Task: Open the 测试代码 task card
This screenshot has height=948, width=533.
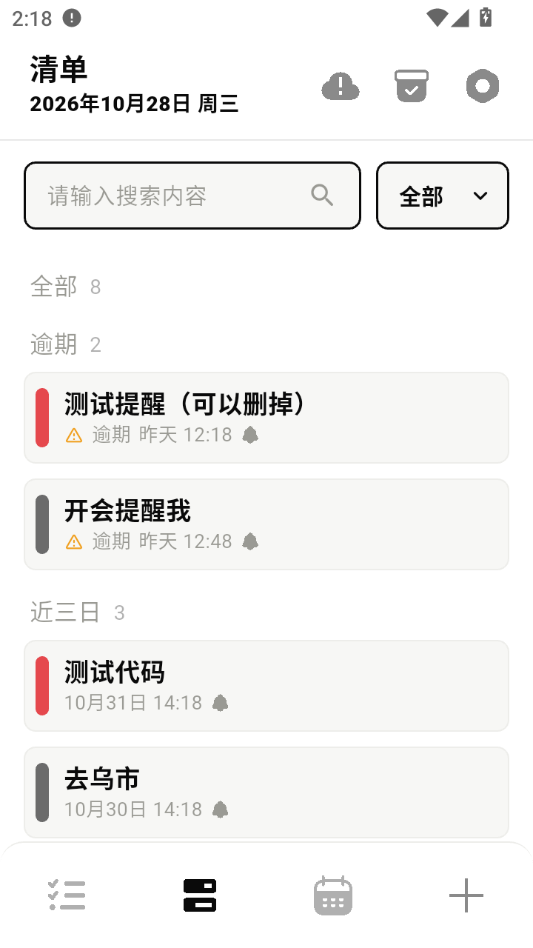Action: tap(266, 686)
